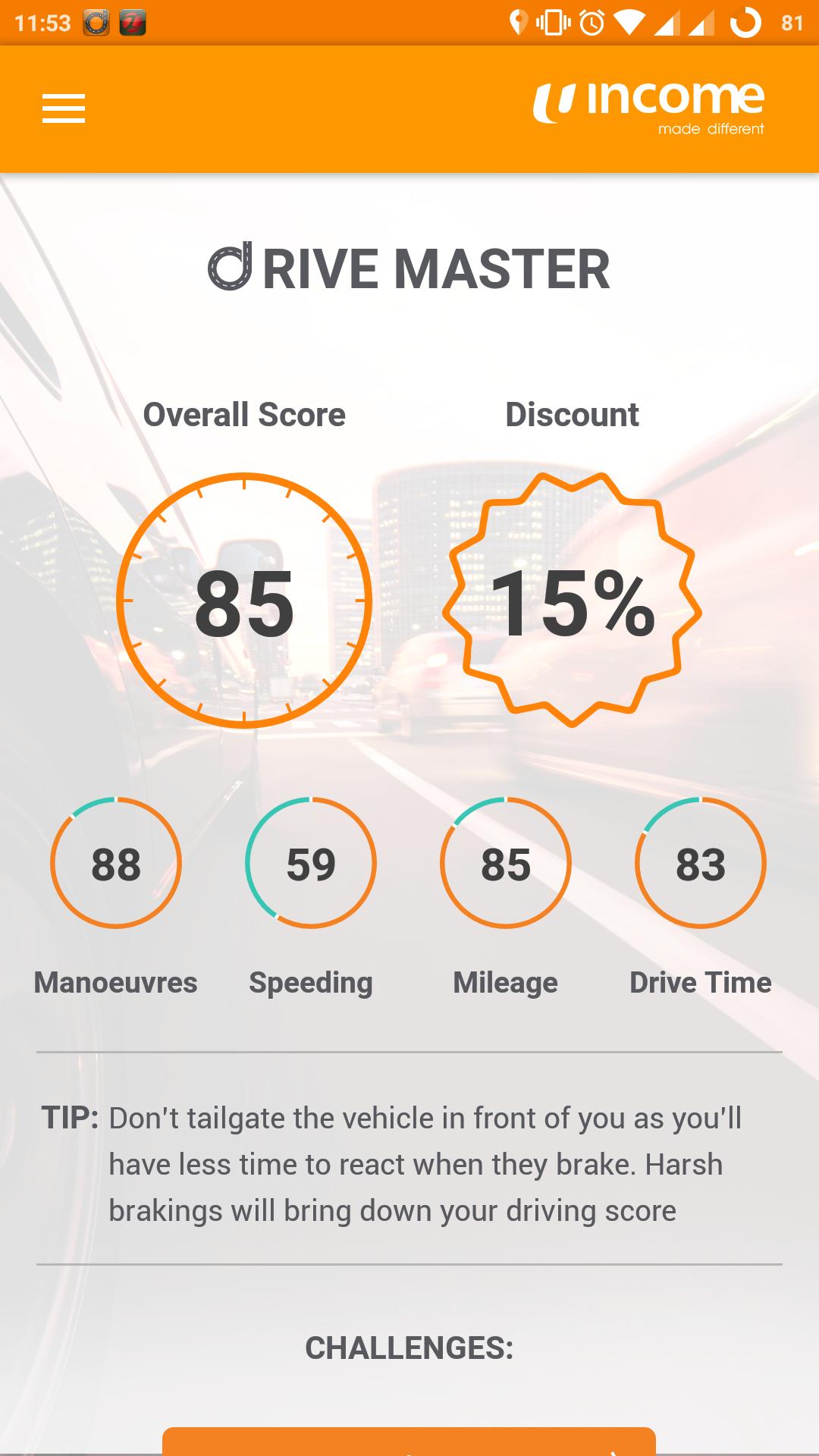View the Manoeuvres score of 88

(116, 863)
